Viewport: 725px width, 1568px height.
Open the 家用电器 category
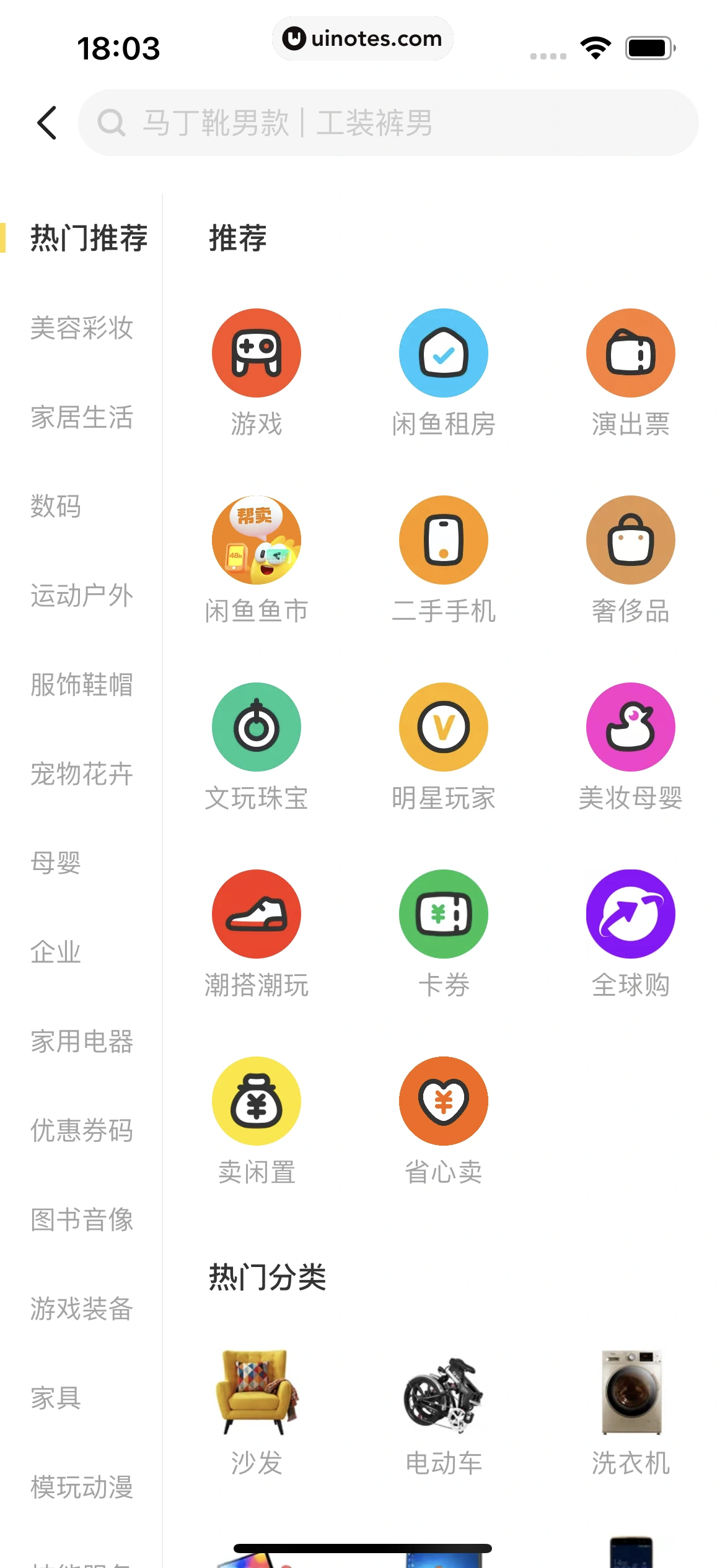click(81, 1042)
